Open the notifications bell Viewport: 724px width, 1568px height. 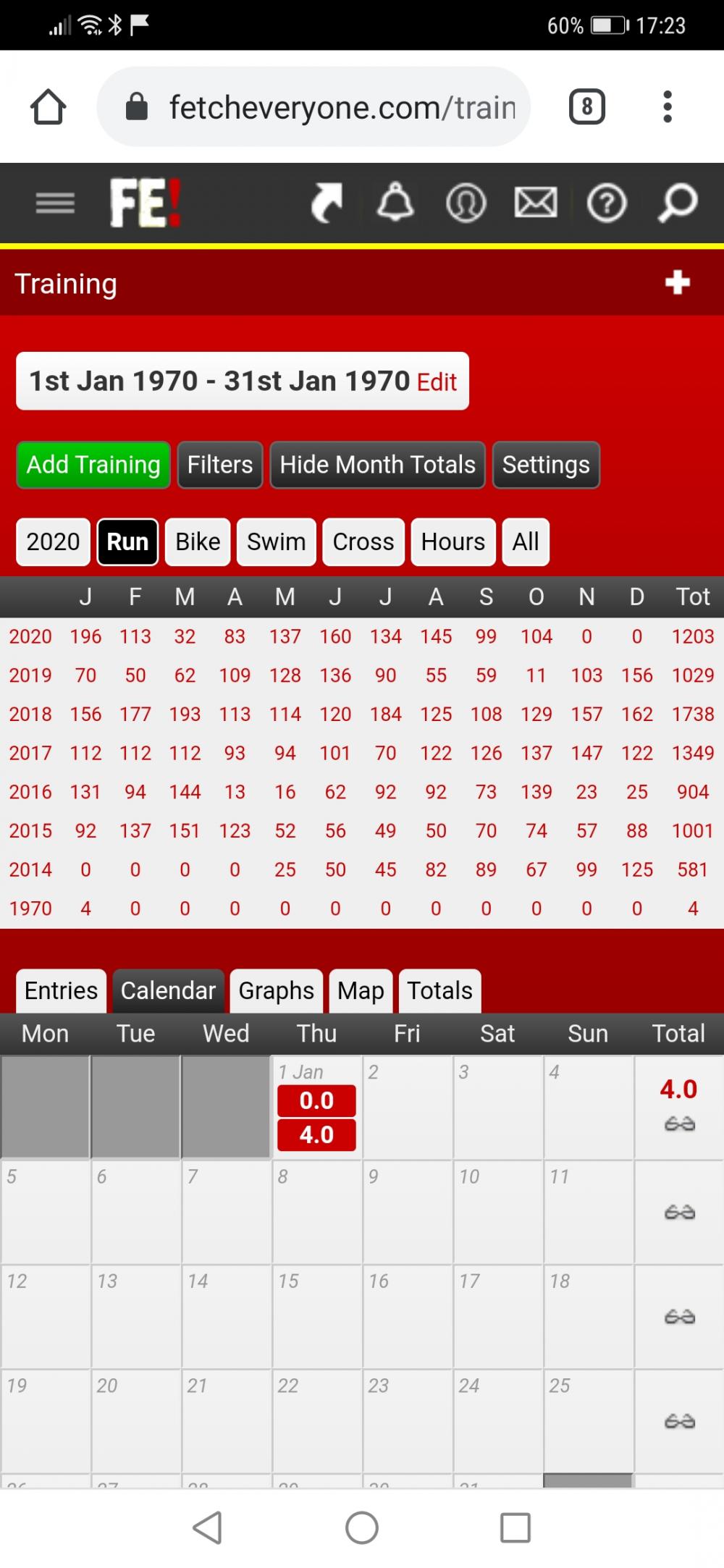395,202
